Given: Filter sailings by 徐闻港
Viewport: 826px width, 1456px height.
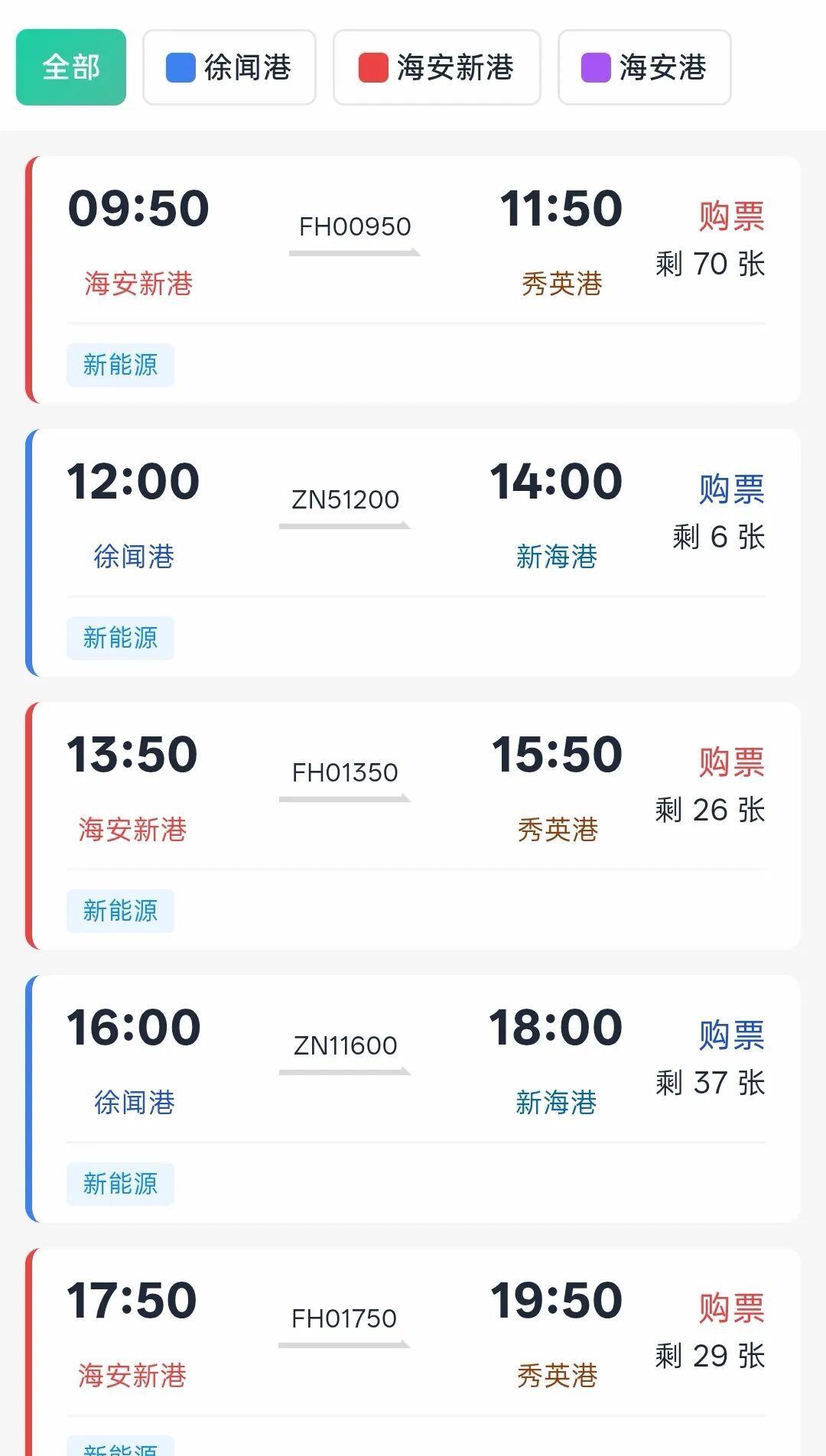Looking at the screenshot, I should tap(229, 67).
